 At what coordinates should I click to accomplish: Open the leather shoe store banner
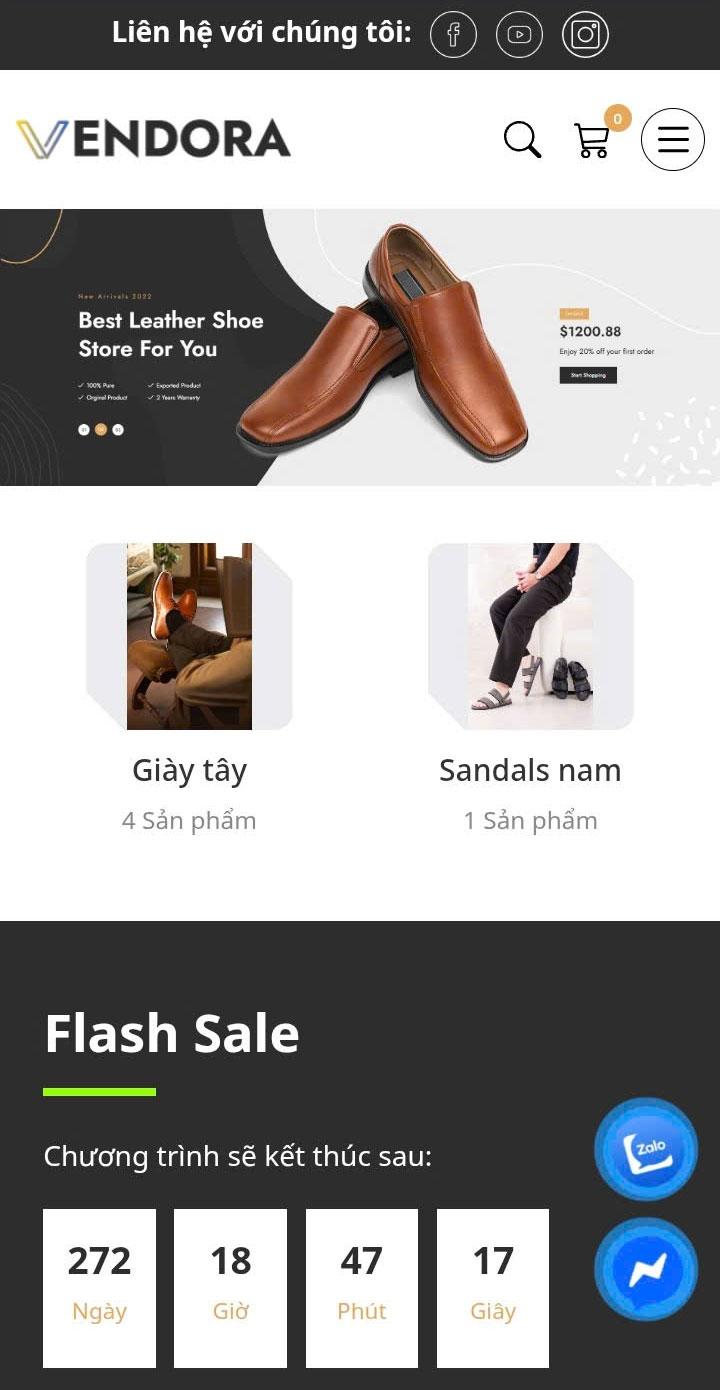click(360, 347)
